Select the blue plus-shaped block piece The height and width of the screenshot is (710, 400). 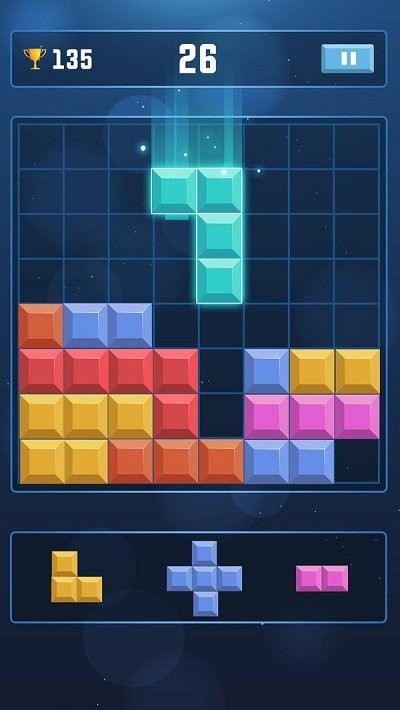(204, 578)
